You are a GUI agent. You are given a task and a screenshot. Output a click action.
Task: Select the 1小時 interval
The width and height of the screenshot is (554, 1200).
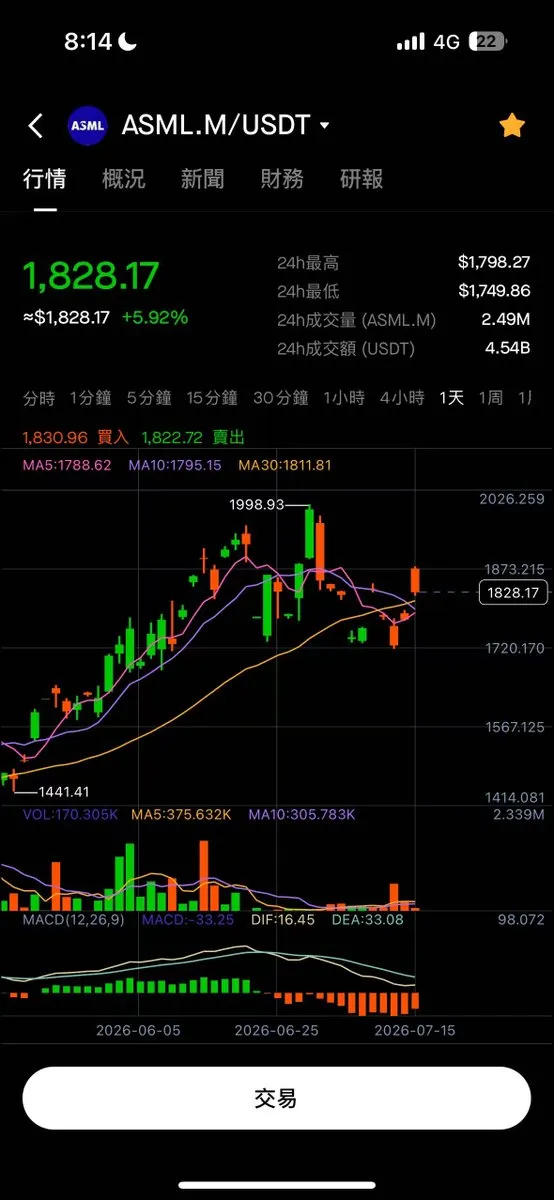pos(343,398)
